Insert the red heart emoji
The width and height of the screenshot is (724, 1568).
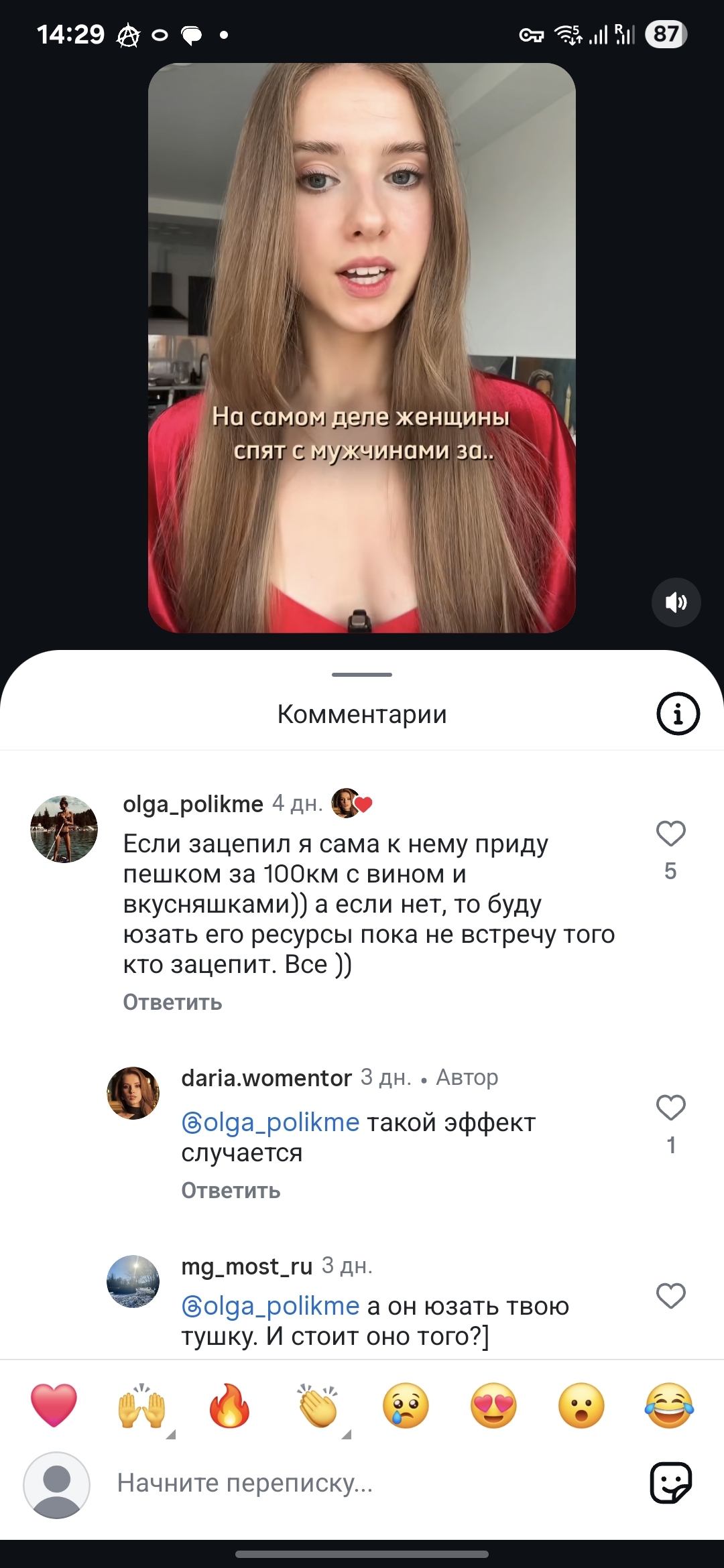point(54,1405)
